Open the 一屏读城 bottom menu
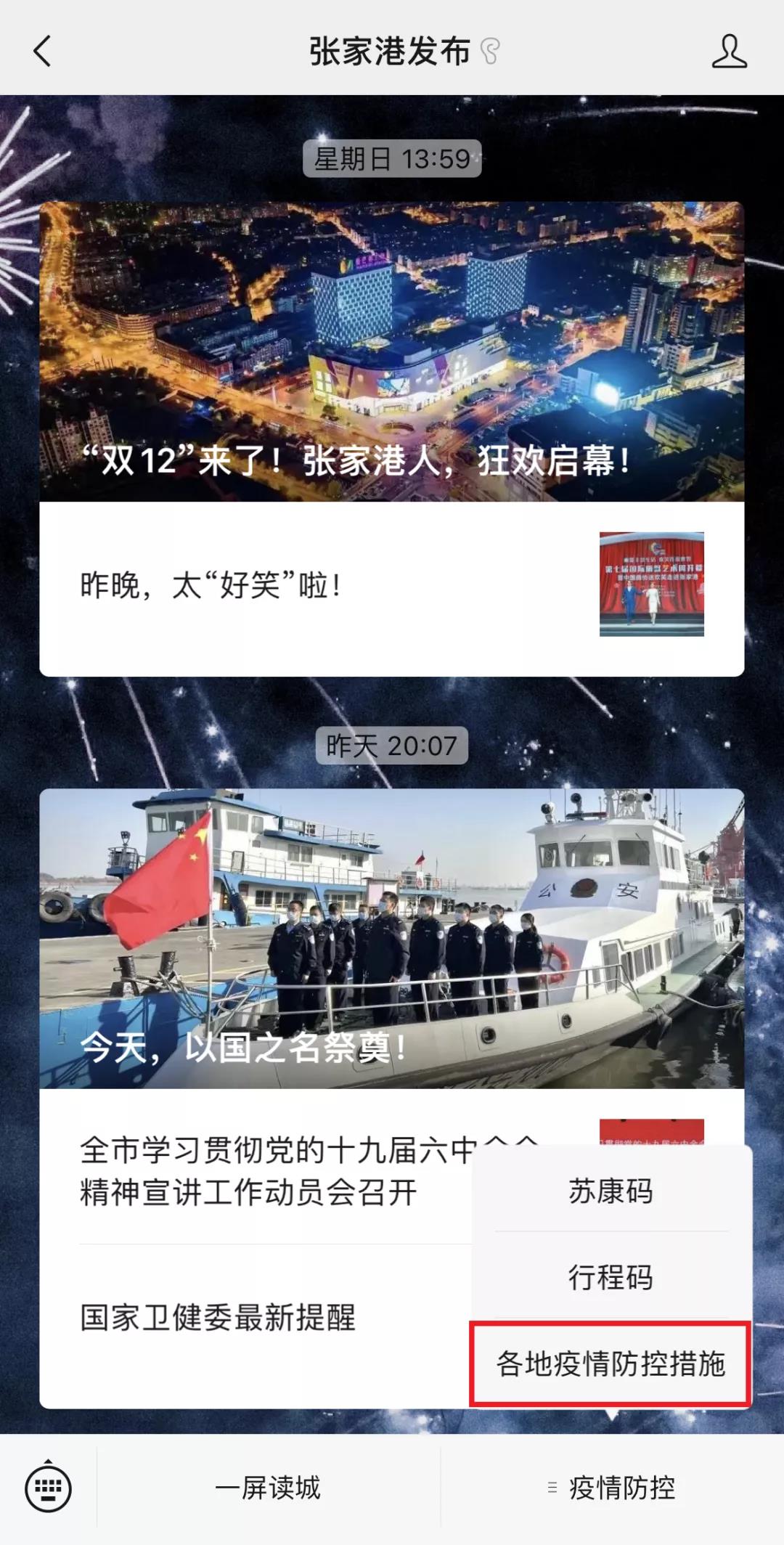This screenshot has width=784, height=1545. [268, 1488]
